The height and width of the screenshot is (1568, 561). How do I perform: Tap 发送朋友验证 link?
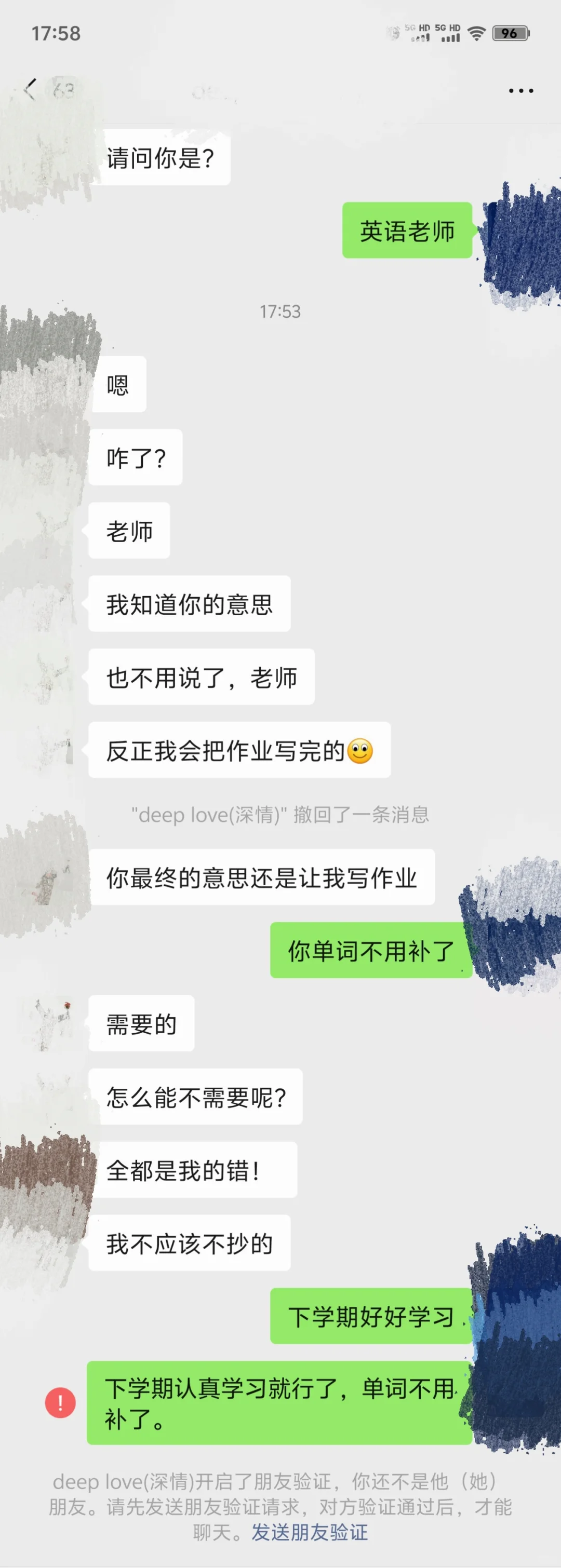310,1532
